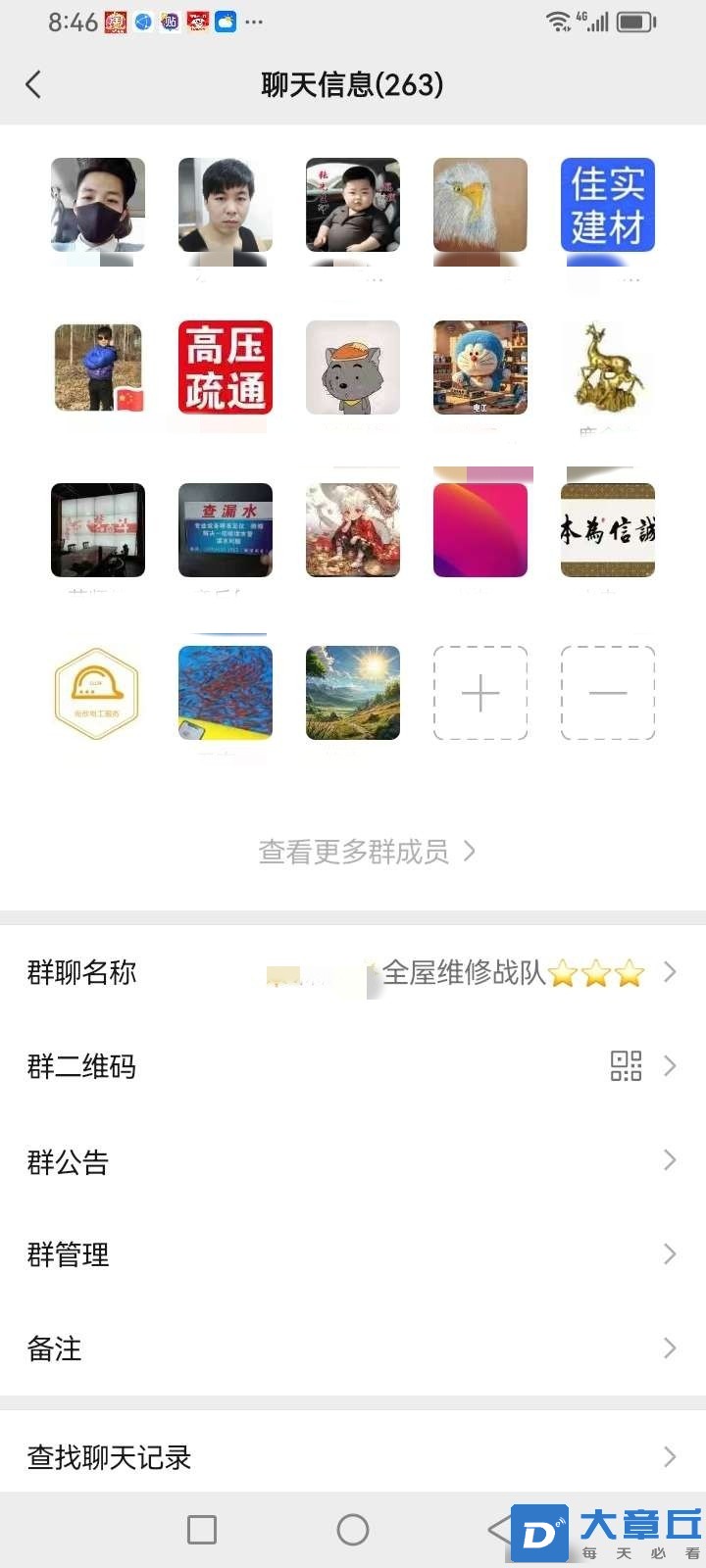Screen dimensions: 706x1568
Task: Tap the minus tile to remove members
Action: (x=608, y=693)
